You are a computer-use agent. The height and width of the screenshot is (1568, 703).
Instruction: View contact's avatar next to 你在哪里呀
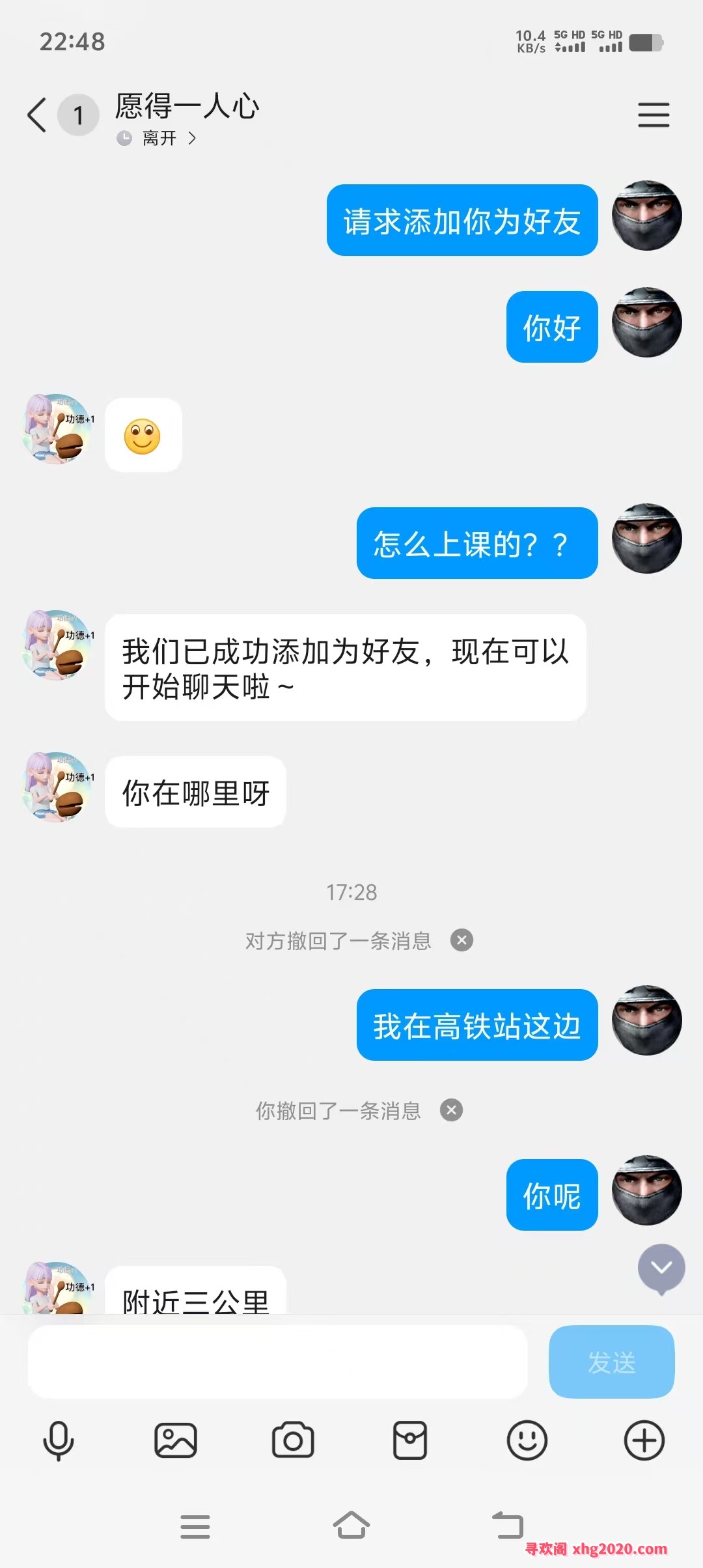pos(57,787)
